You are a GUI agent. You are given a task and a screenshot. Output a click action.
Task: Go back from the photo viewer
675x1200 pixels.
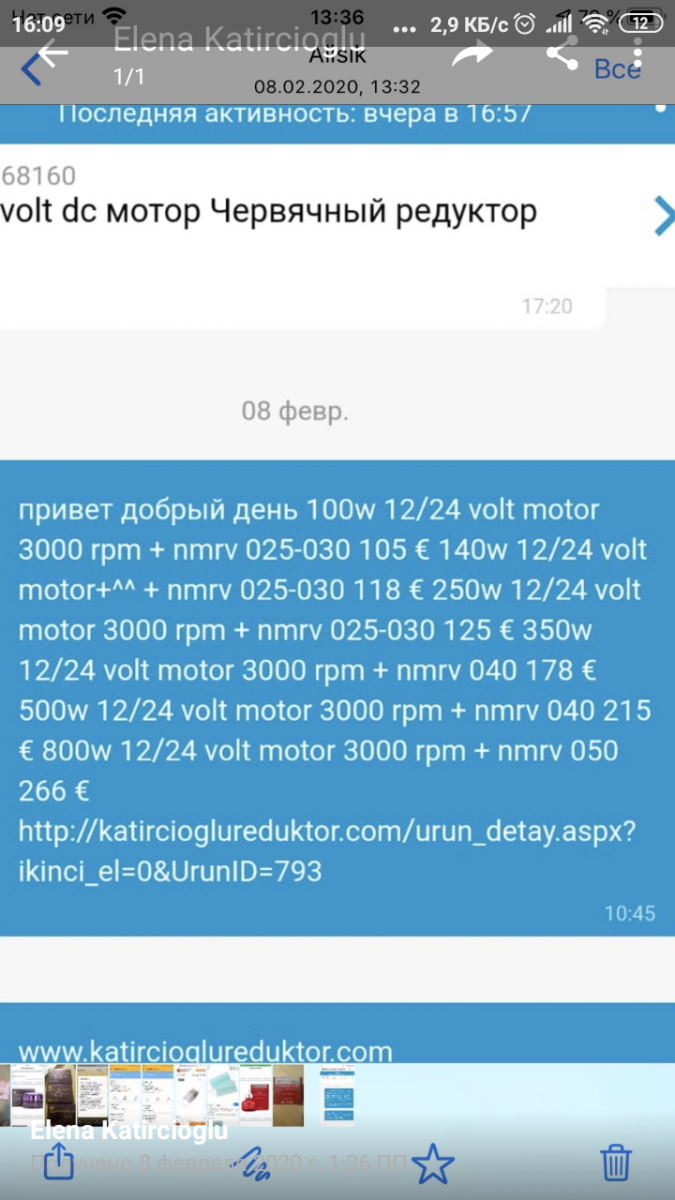(x=46, y=60)
